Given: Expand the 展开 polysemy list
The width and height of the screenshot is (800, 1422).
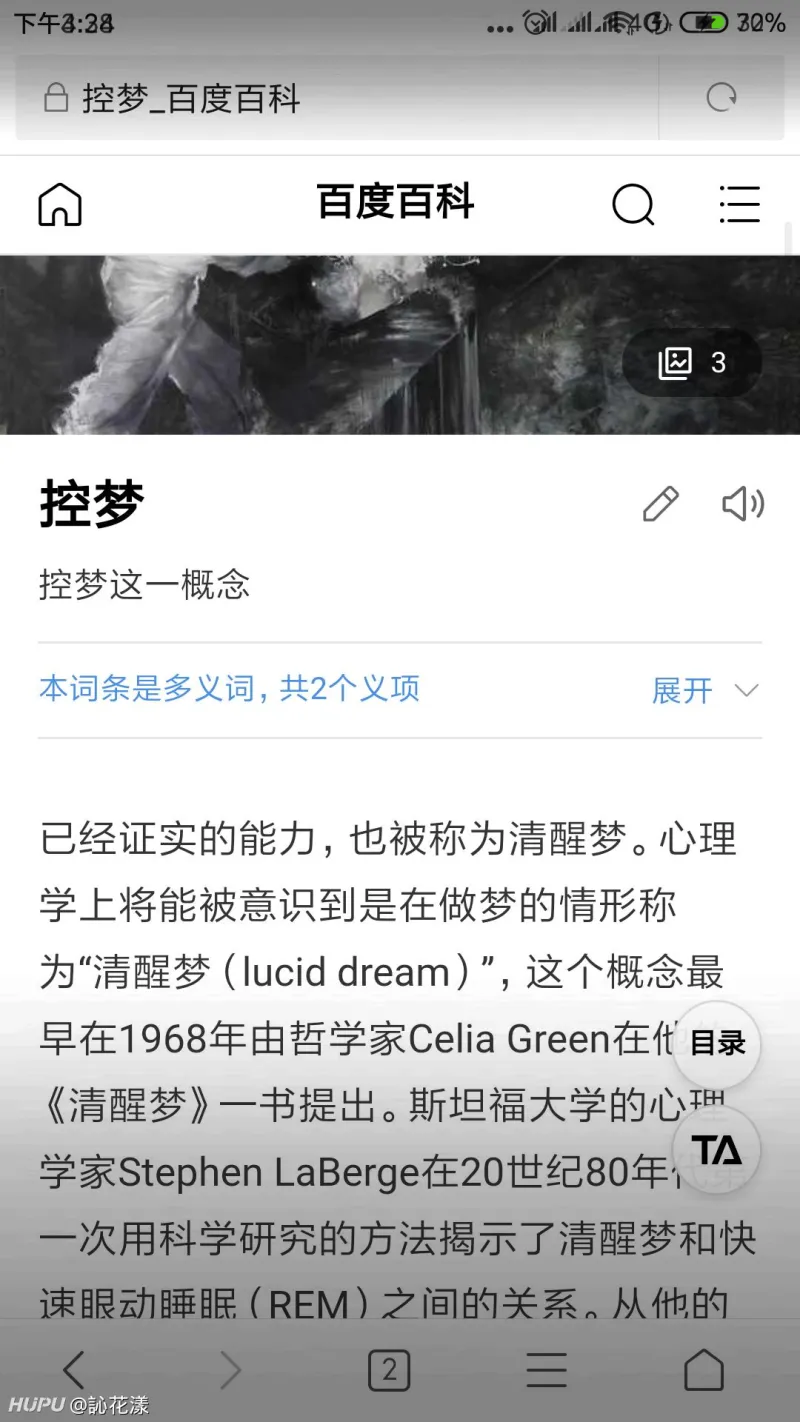Looking at the screenshot, I should tap(705, 690).
